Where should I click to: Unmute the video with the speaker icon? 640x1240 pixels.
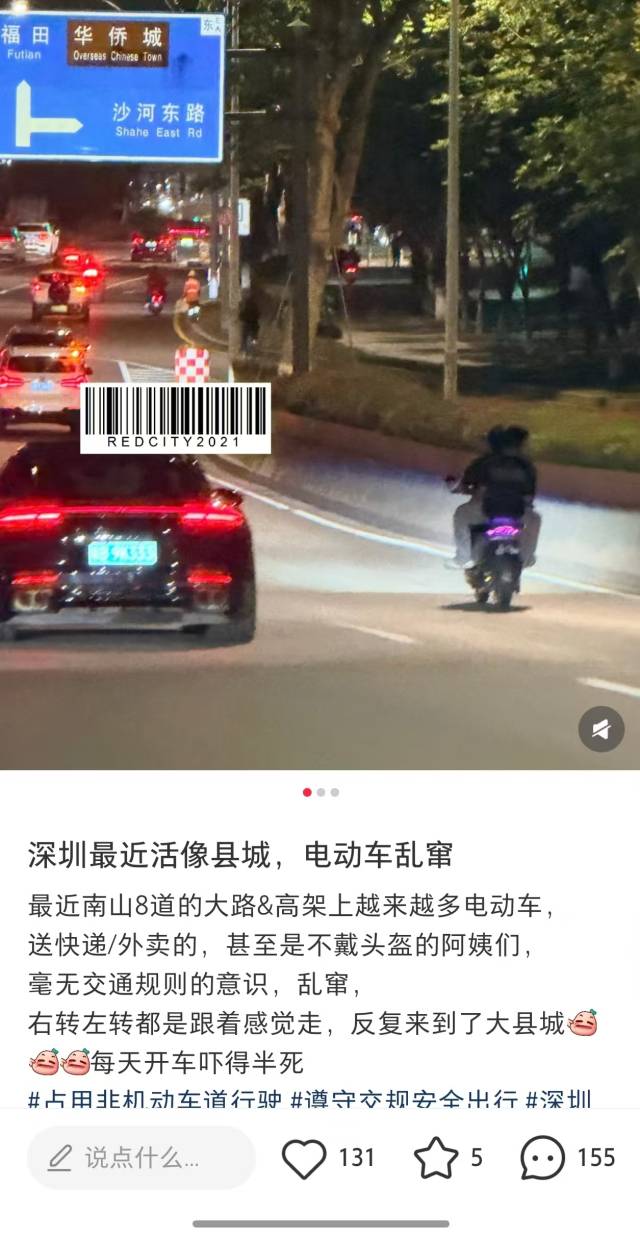(601, 730)
